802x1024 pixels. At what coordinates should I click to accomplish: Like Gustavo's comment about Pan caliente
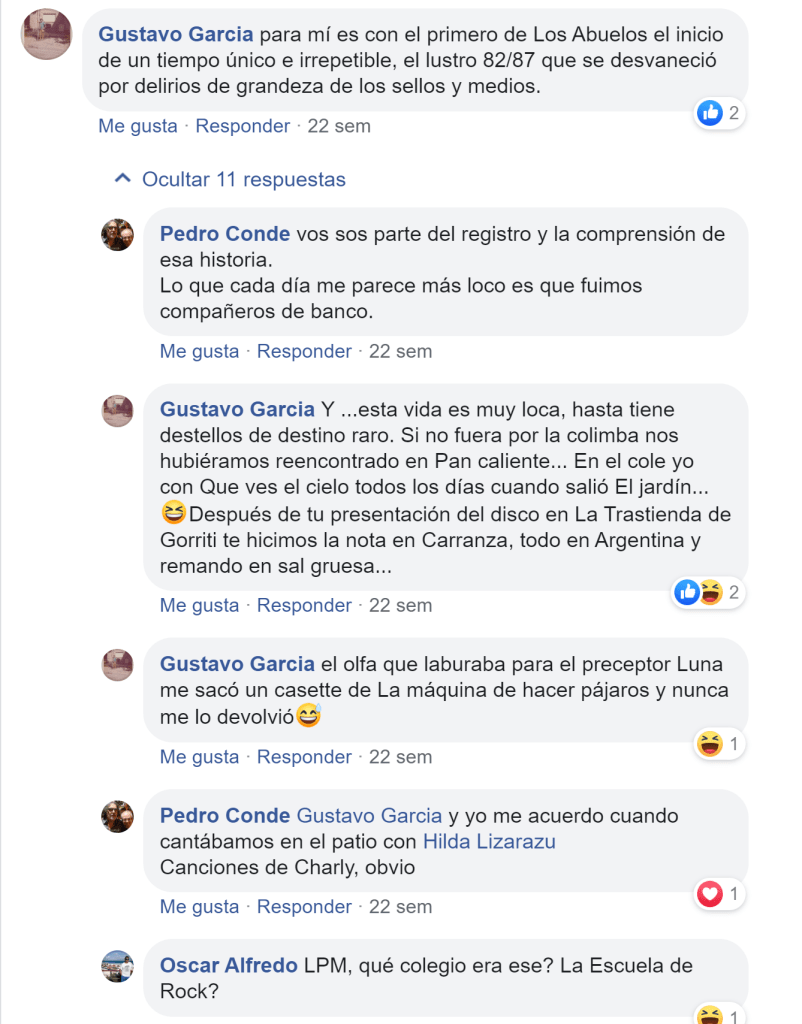[199, 605]
